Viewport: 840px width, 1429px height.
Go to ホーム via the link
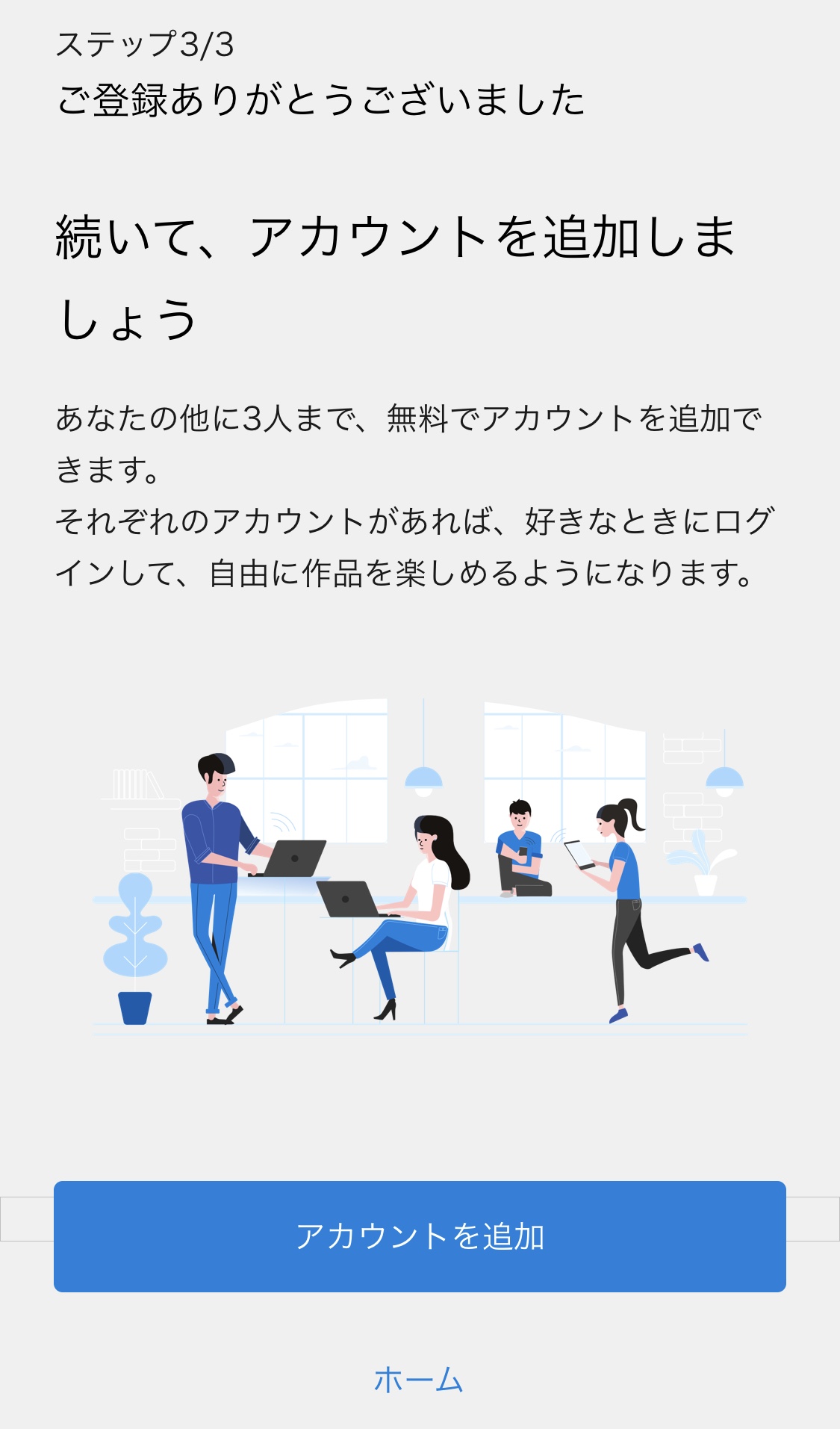(419, 1380)
